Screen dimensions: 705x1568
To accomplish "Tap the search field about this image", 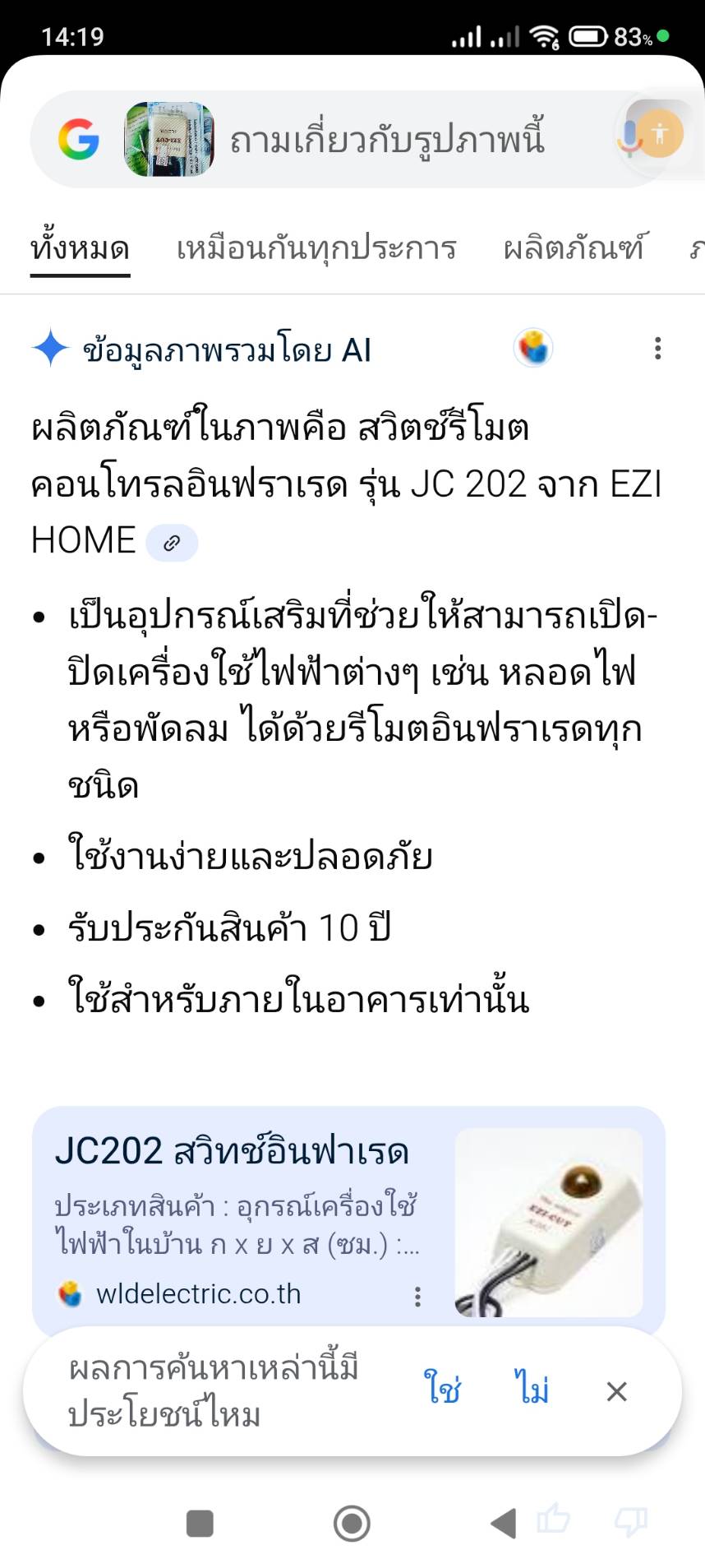I will point(386,140).
